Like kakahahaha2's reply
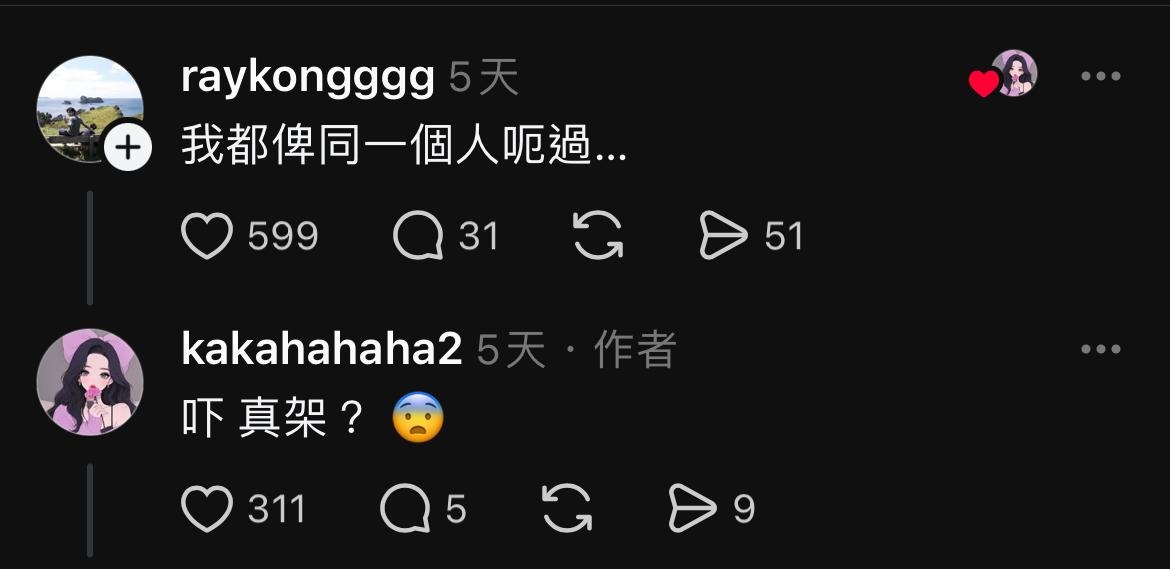This screenshot has height=569, width=1170. [207, 509]
